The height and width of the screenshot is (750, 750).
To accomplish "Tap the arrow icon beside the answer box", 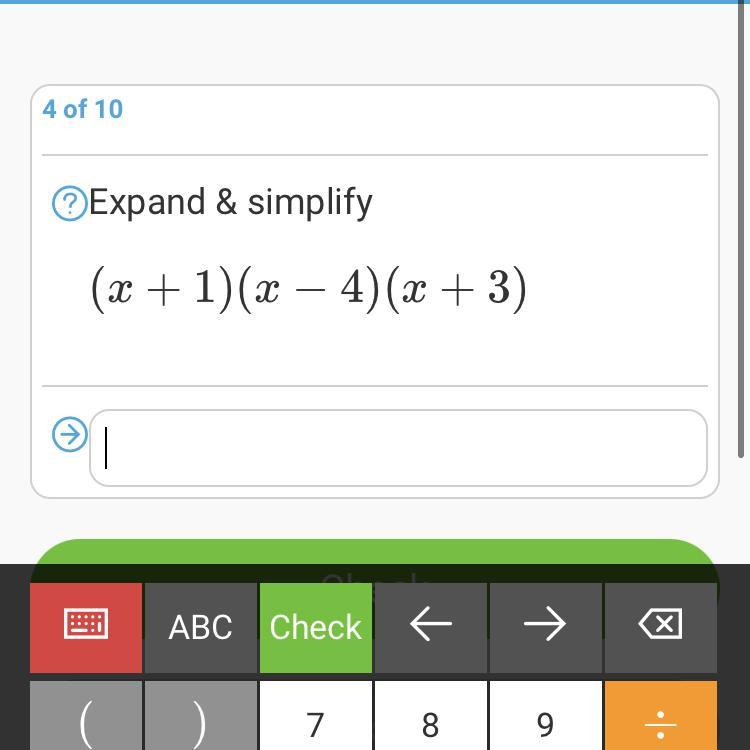I will pyautogui.click(x=69, y=435).
